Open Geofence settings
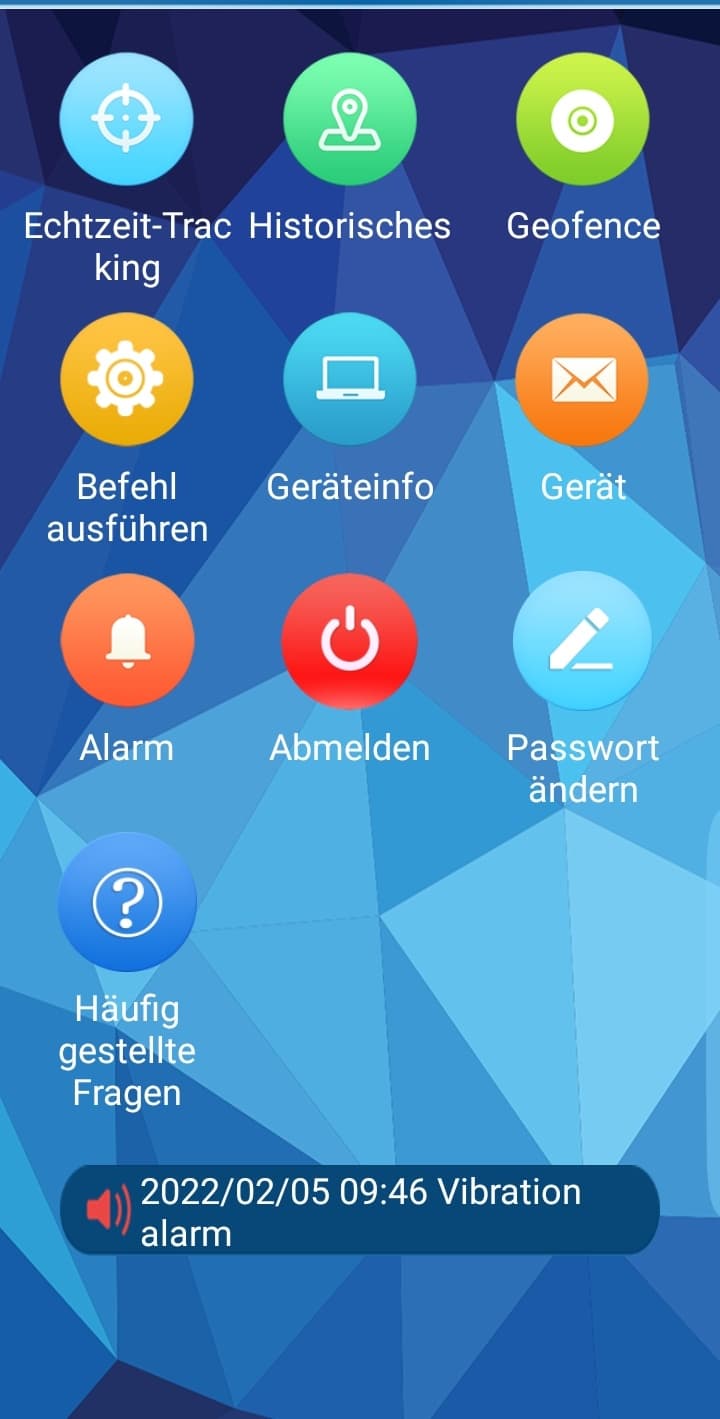720x1419 pixels. [x=582, y=119]
